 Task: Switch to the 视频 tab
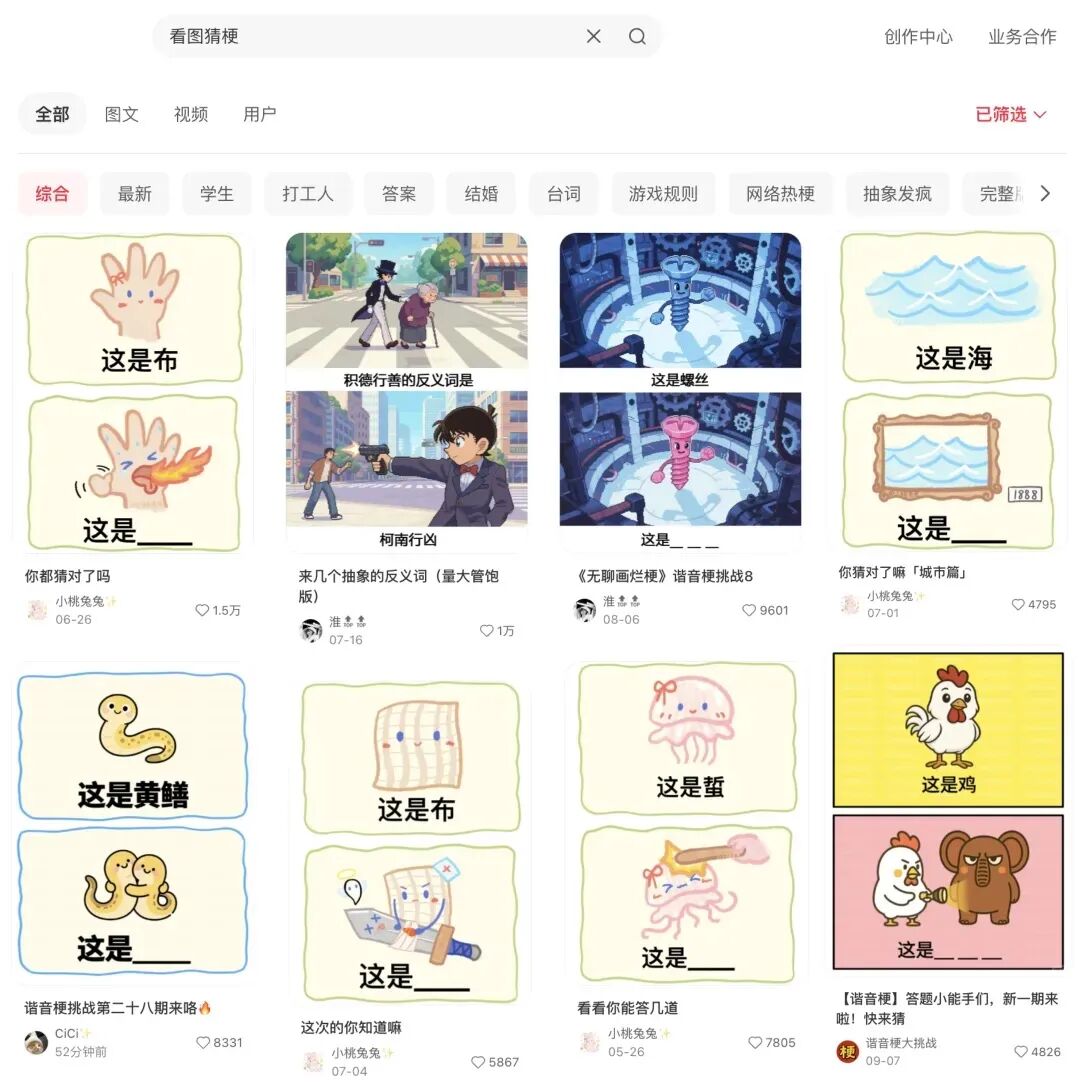tap(190, 114)
